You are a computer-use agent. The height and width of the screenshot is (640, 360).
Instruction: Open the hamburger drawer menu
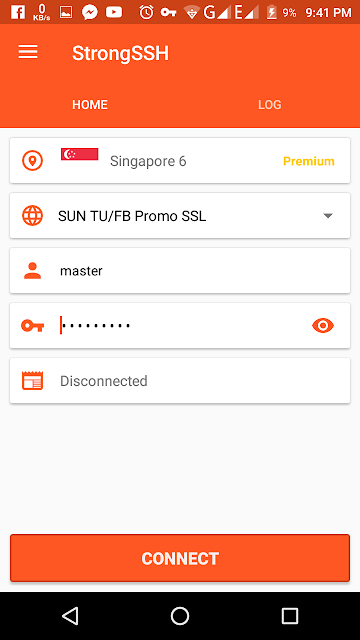[x=28, y=53]
